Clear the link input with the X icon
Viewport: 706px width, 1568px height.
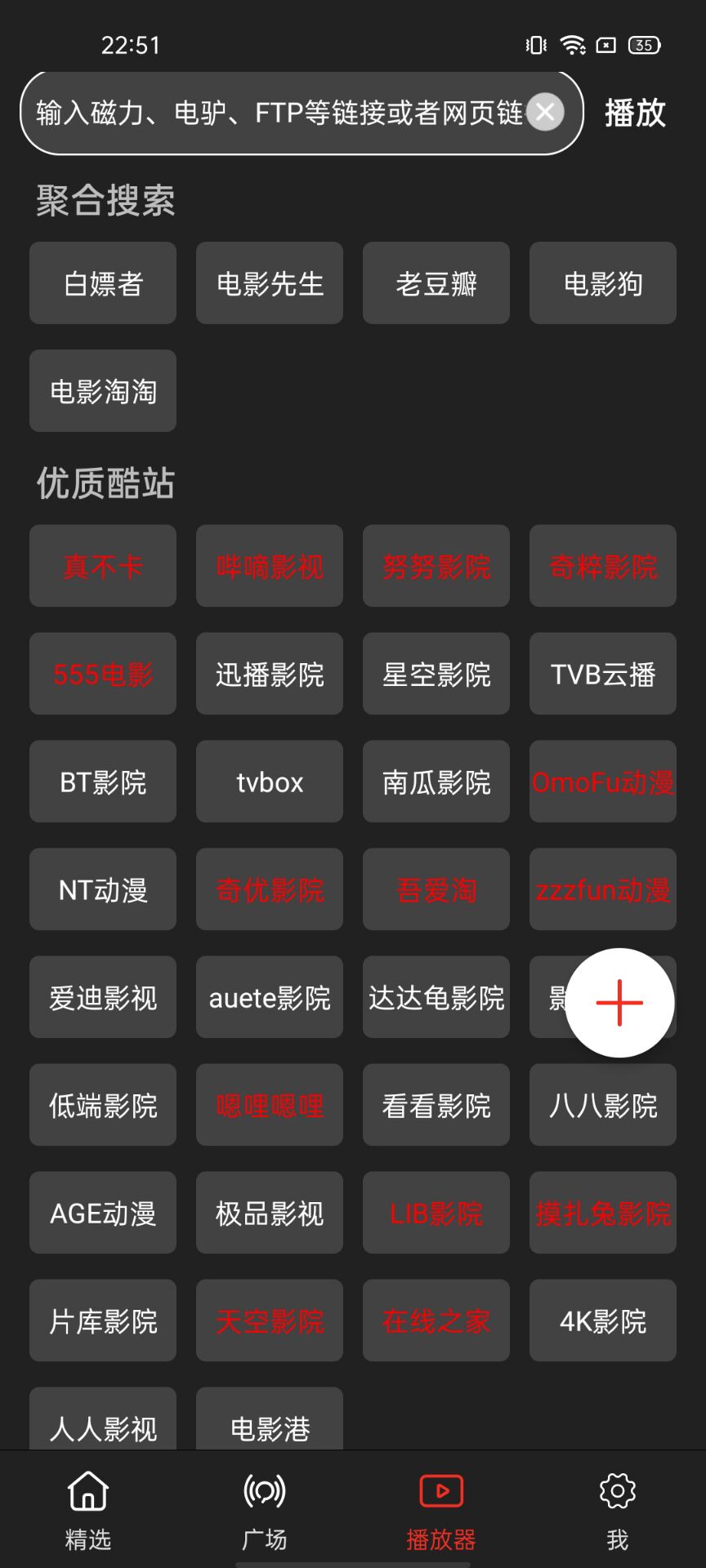coord(545,112)
